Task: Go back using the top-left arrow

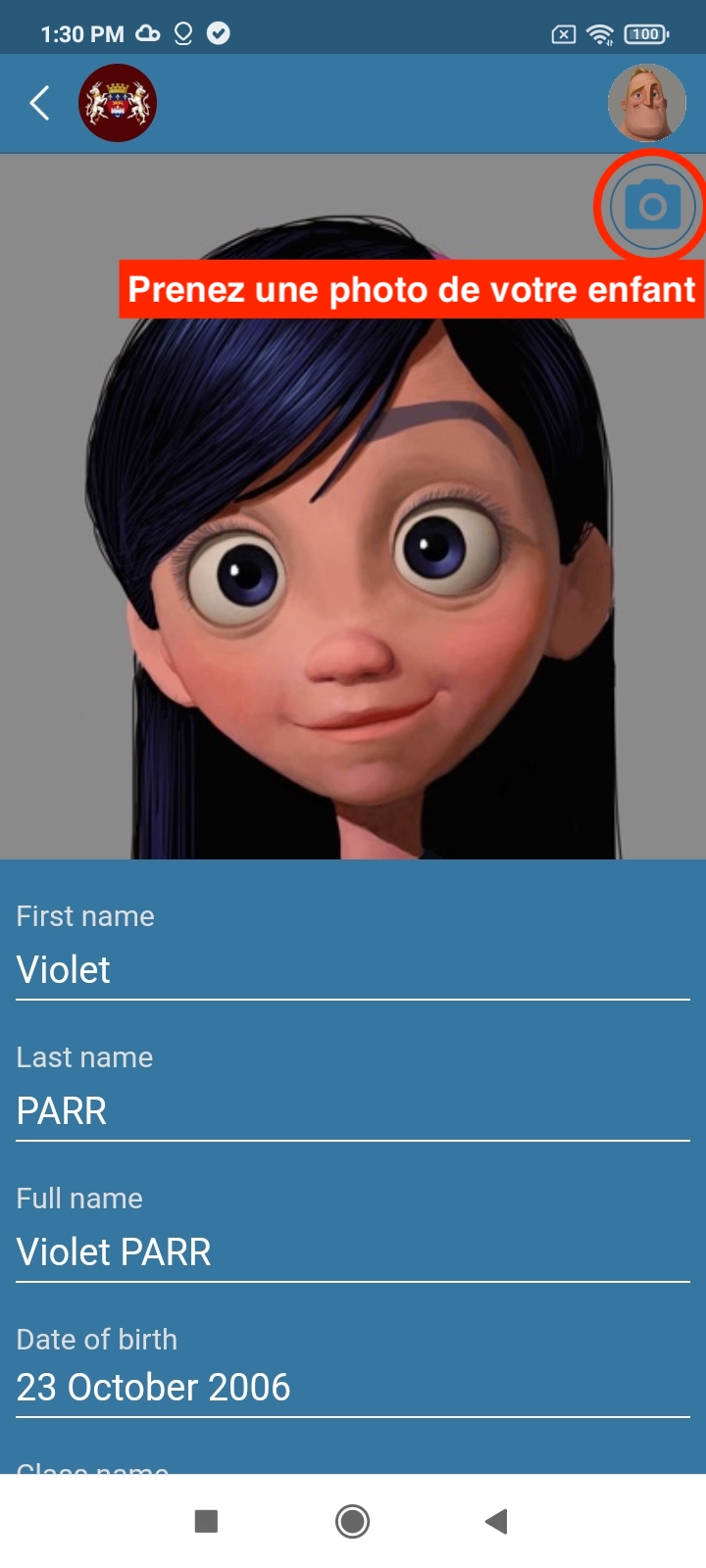Action: 39,103
